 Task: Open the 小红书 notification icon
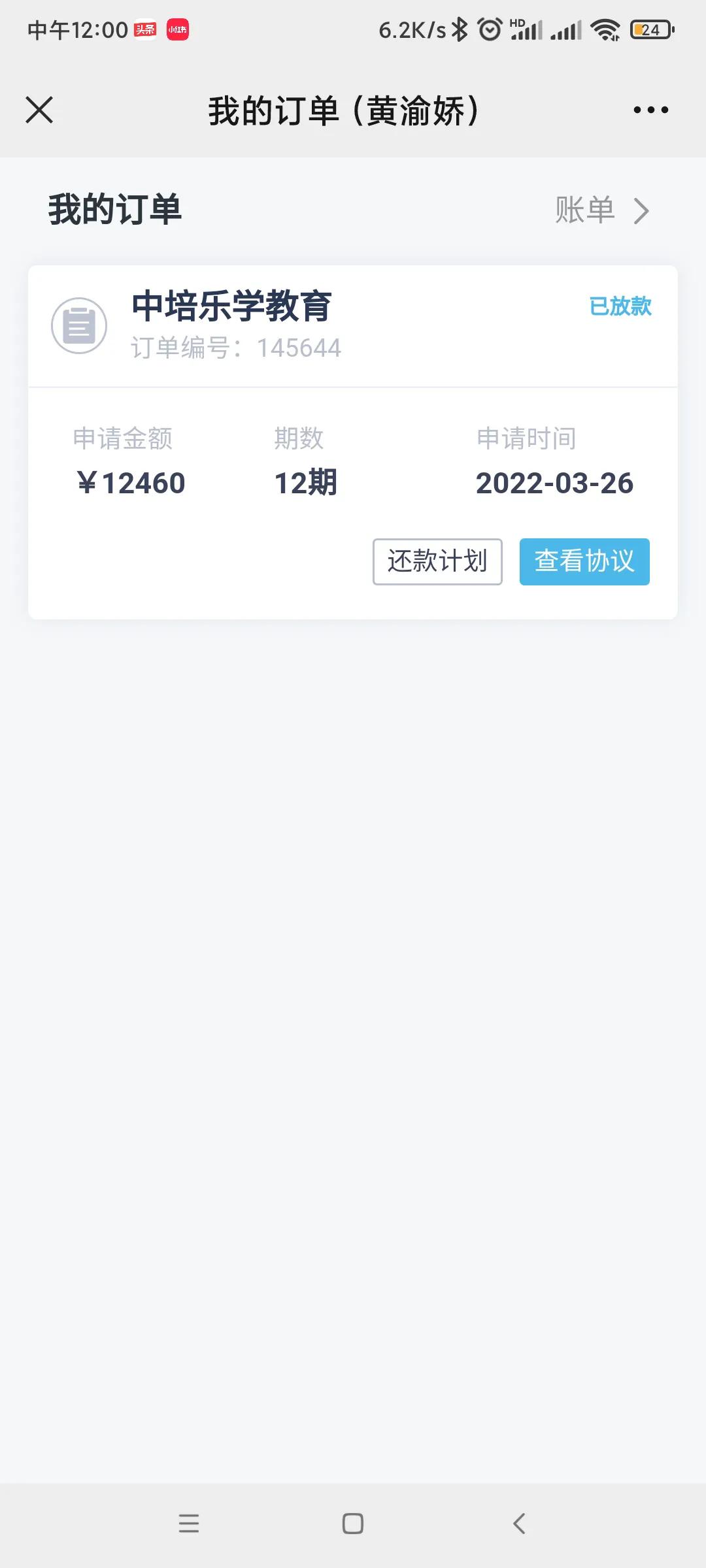point(178,28)
